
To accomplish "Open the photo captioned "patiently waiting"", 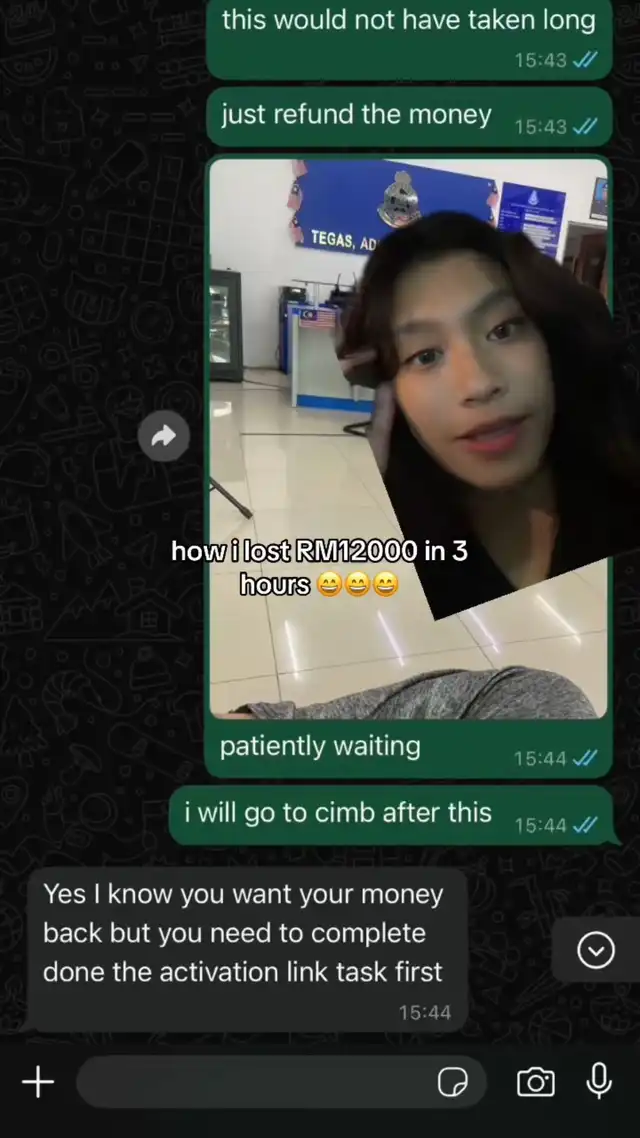I will coord(409,438).
